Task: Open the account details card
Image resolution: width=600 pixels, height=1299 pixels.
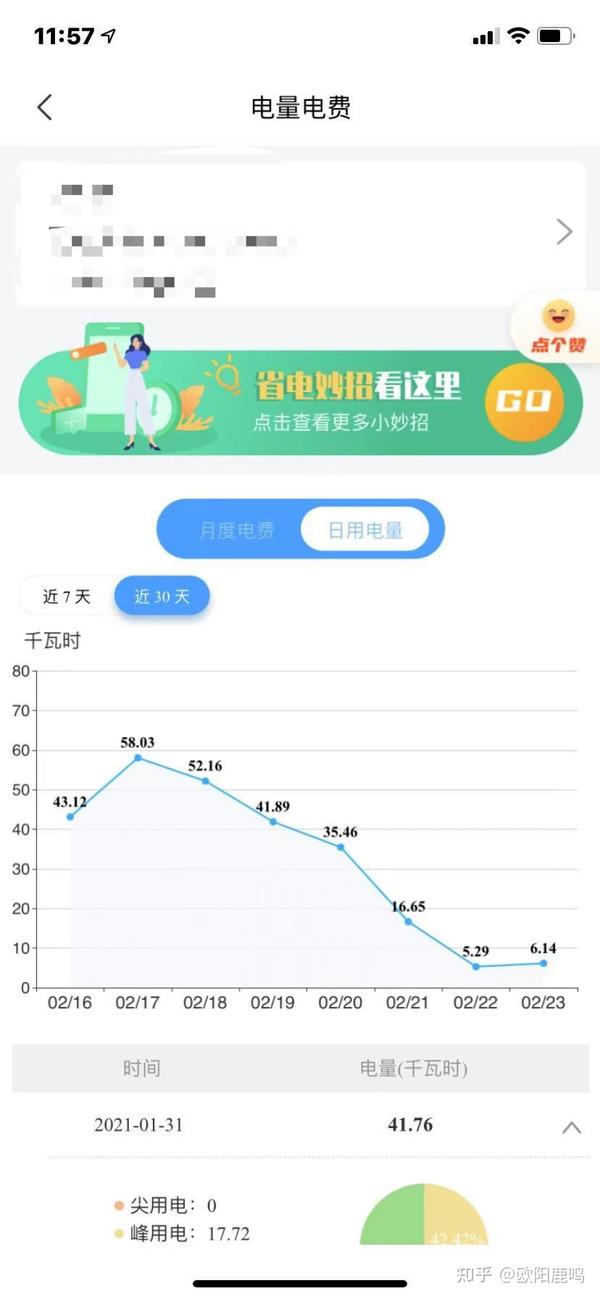Action: tap(300, 233)
